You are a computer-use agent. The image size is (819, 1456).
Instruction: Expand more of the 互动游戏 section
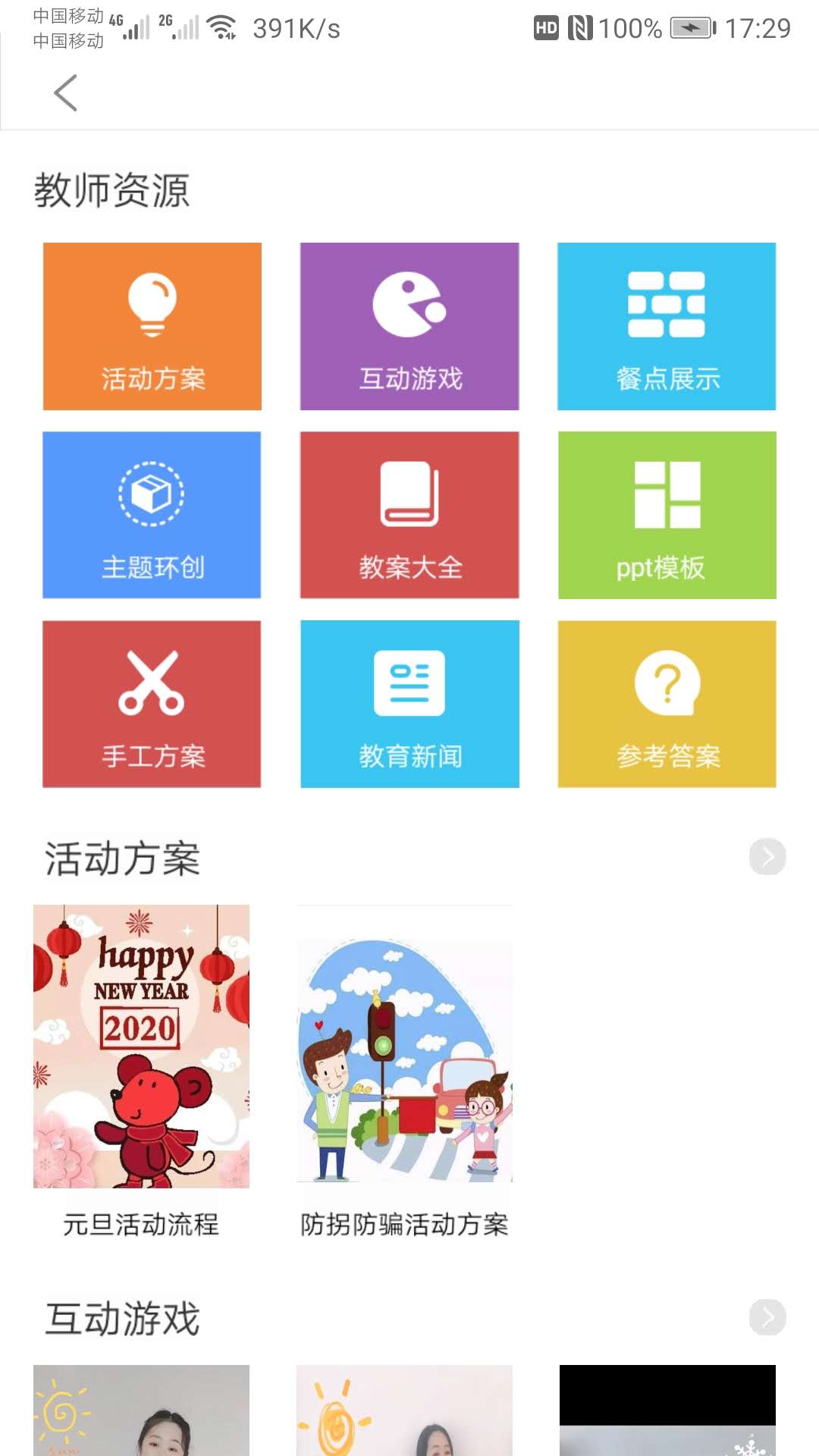(x=767, y=1317)
